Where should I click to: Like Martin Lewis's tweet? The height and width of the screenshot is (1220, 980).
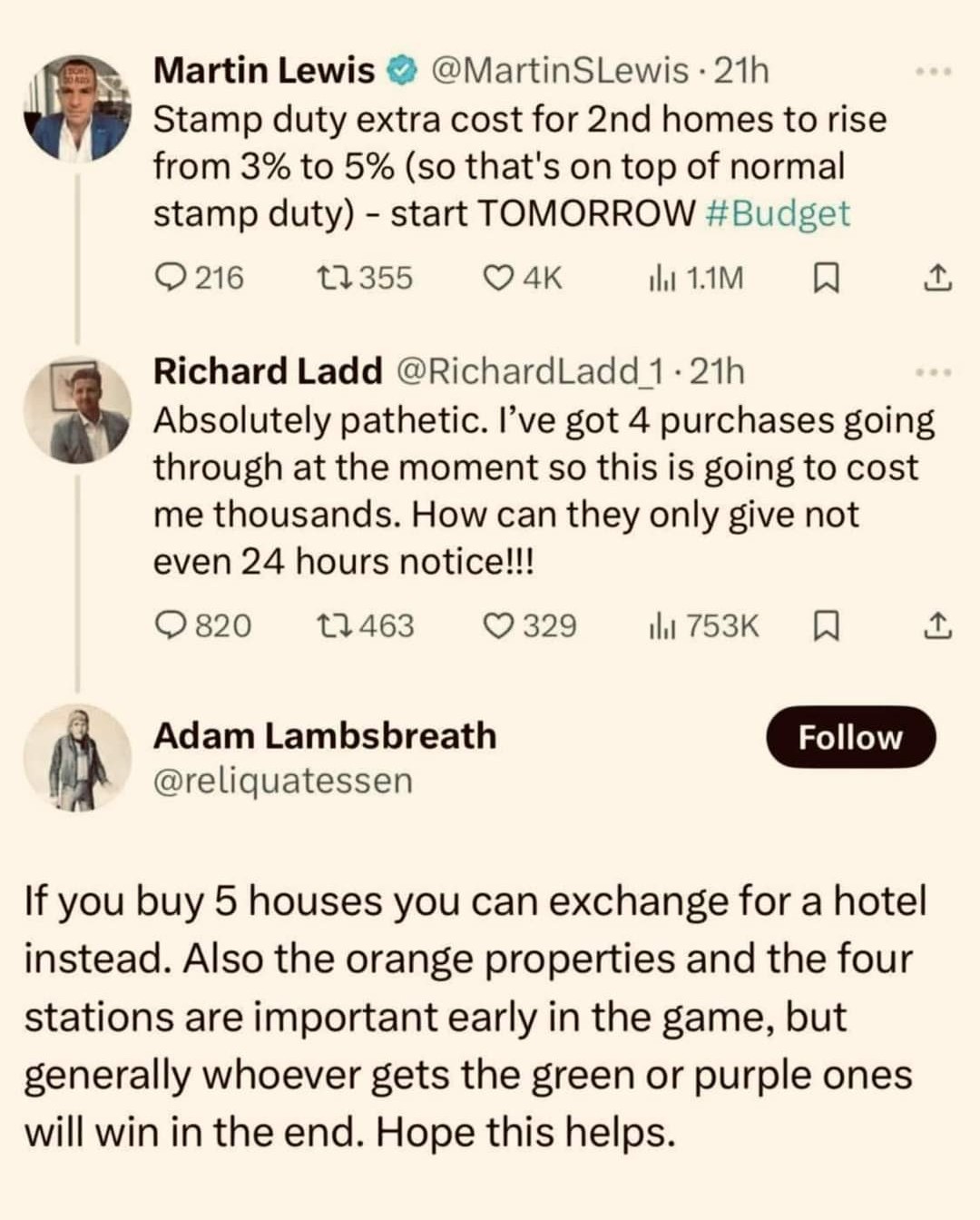[x=502, y=280]
